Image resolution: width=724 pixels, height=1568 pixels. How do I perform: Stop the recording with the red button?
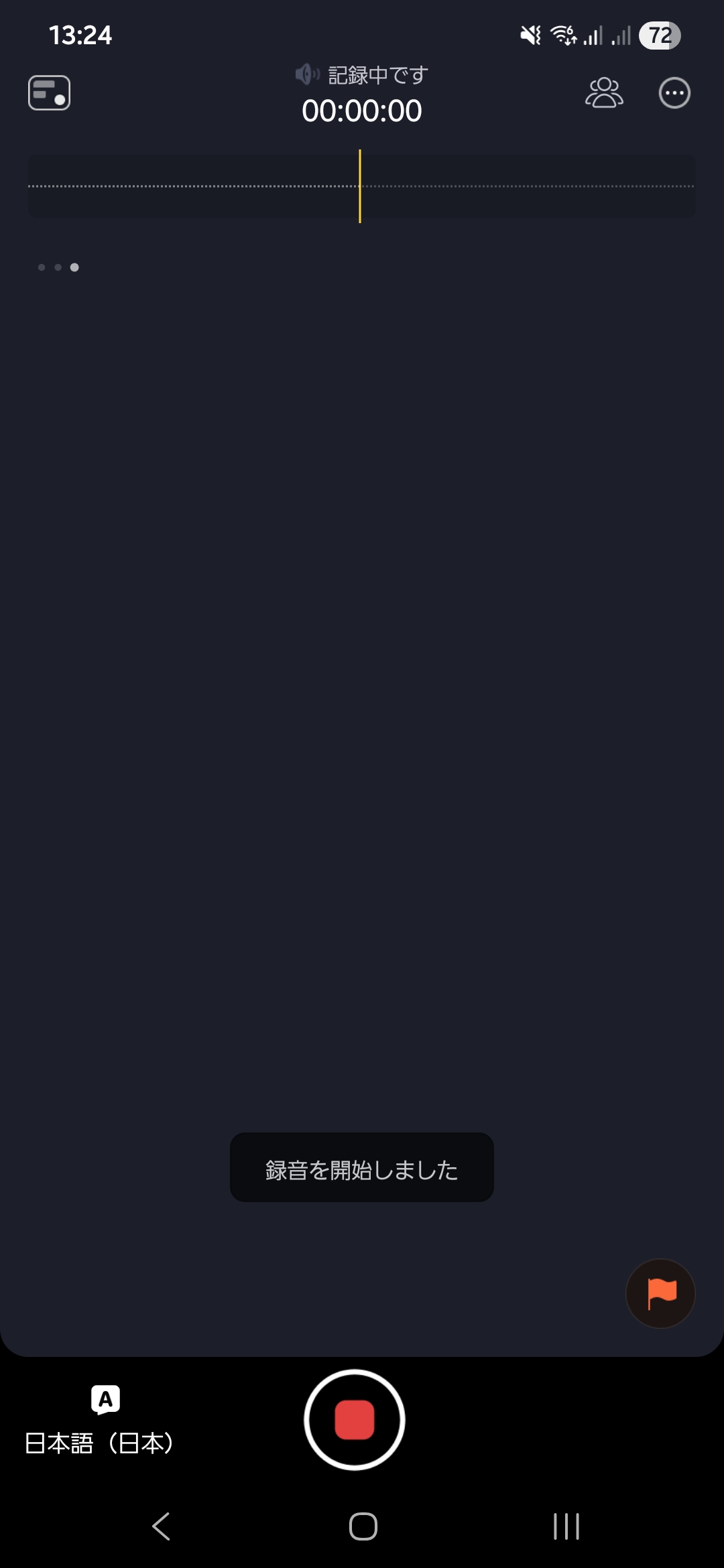354,1419
